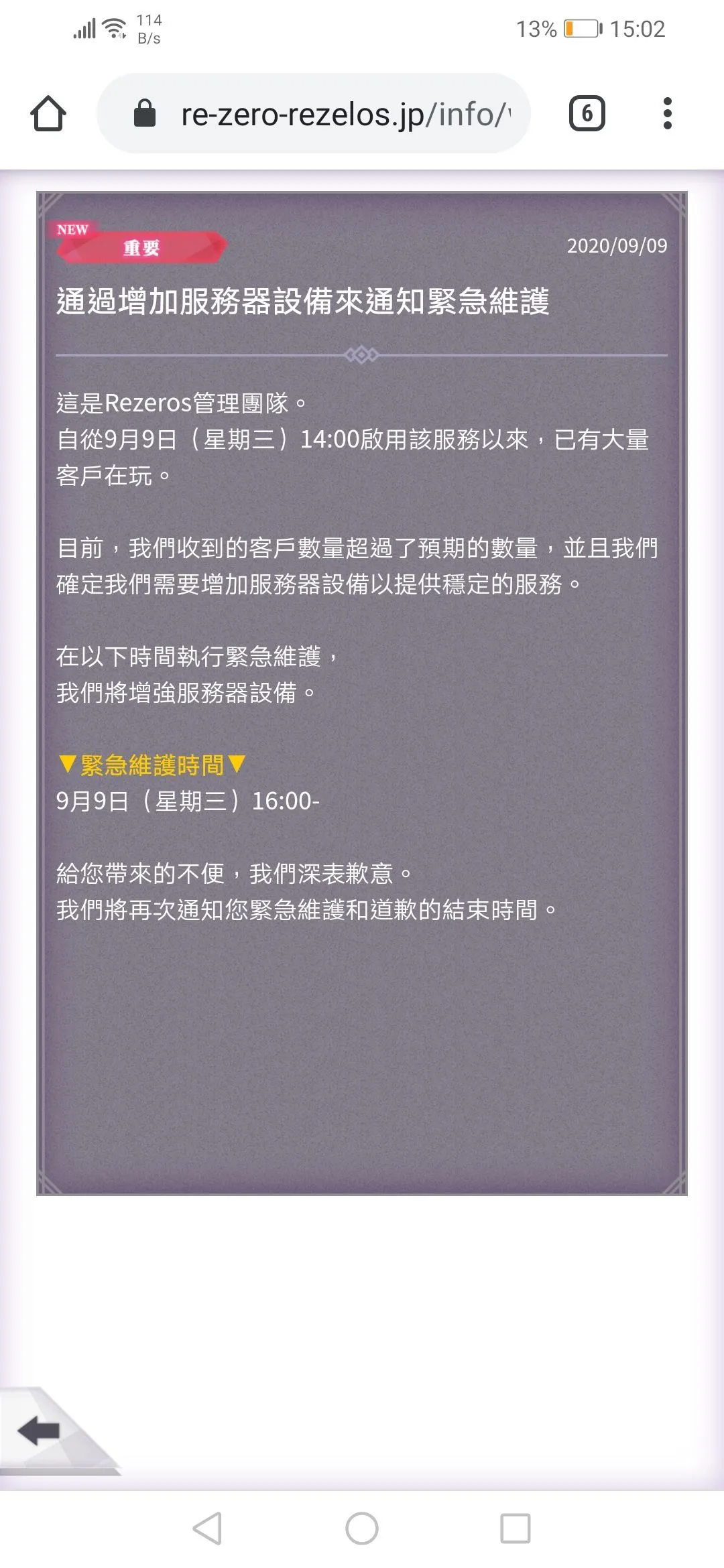Tap the system back navigation button
724x1568 pixels.
click(x=207, y=1528)
